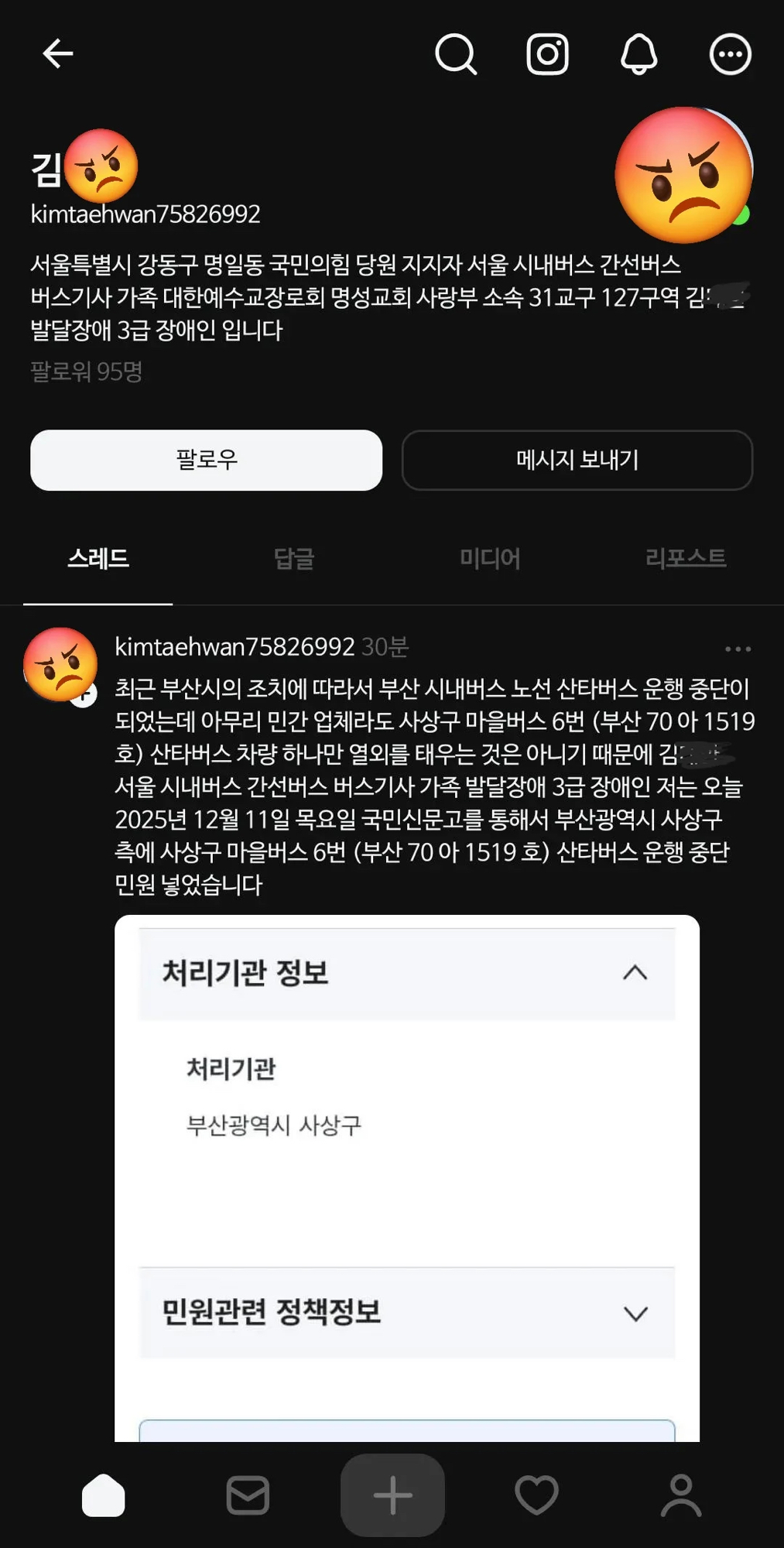Open the more options circle menu
This screenshot has width=784, height=1548.
(730, 54)
